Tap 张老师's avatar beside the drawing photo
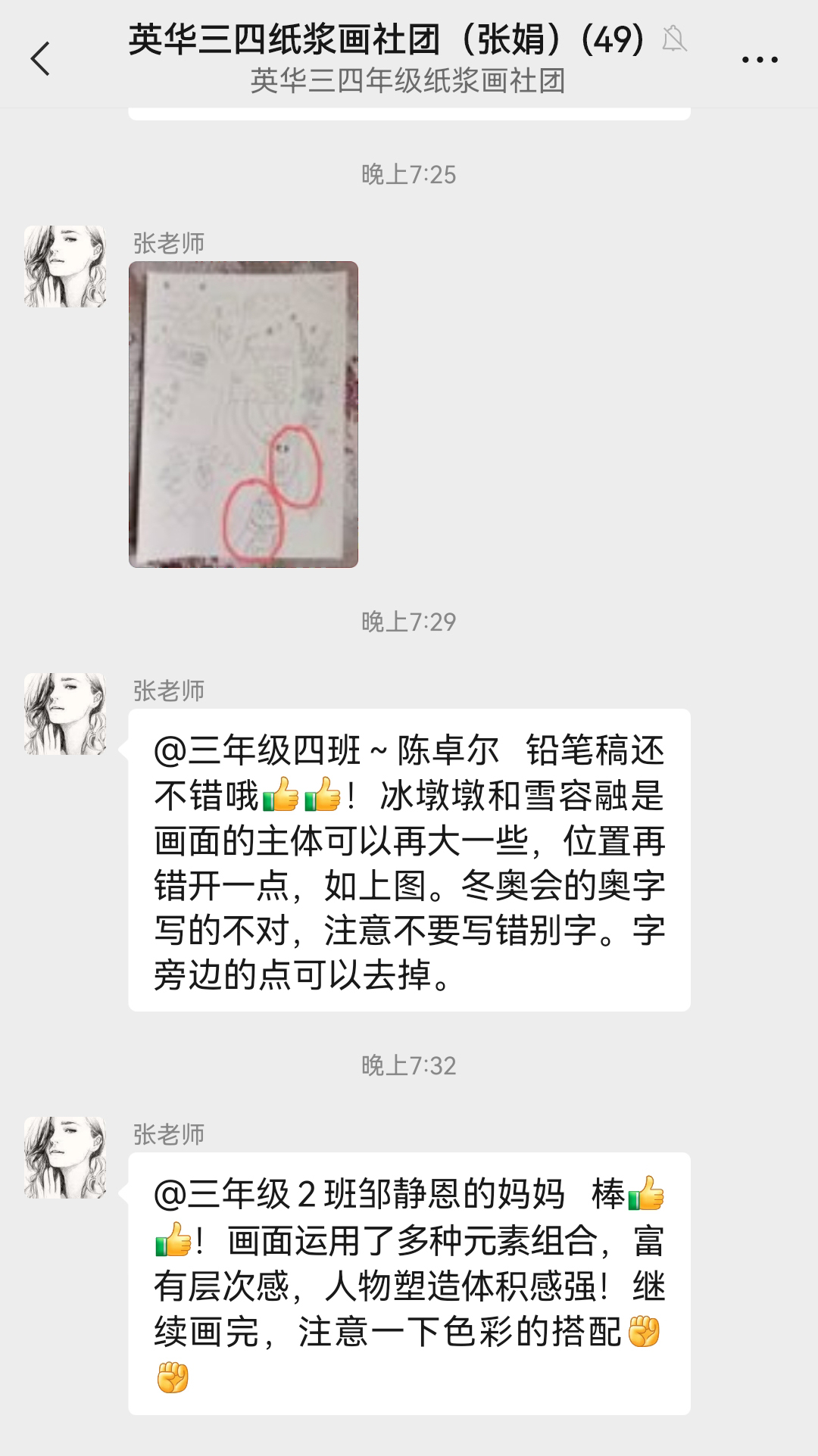The height and width of the screenshot is (1456, 818). (x=65, y=267)
